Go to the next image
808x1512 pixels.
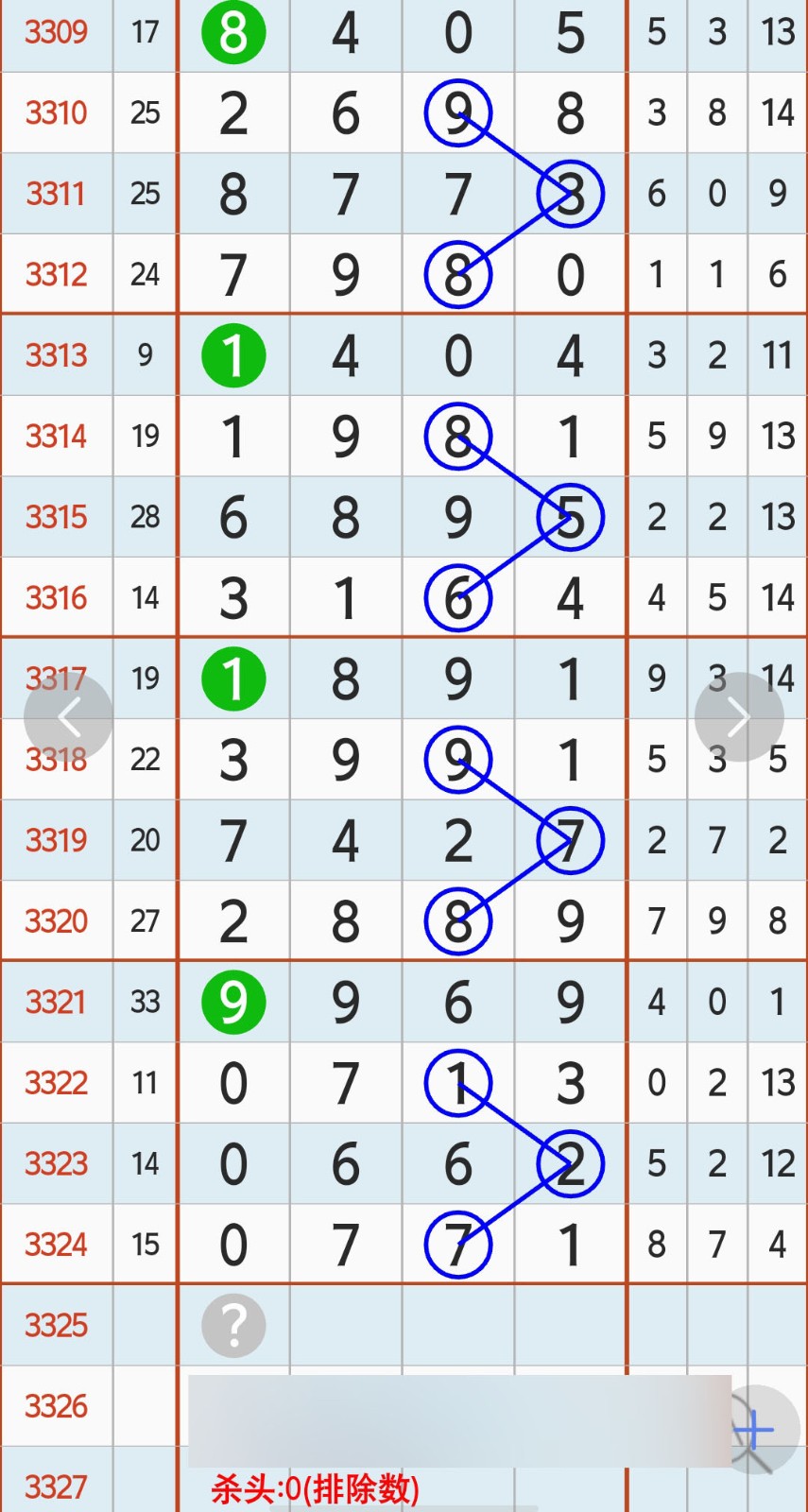coord(739,717)
